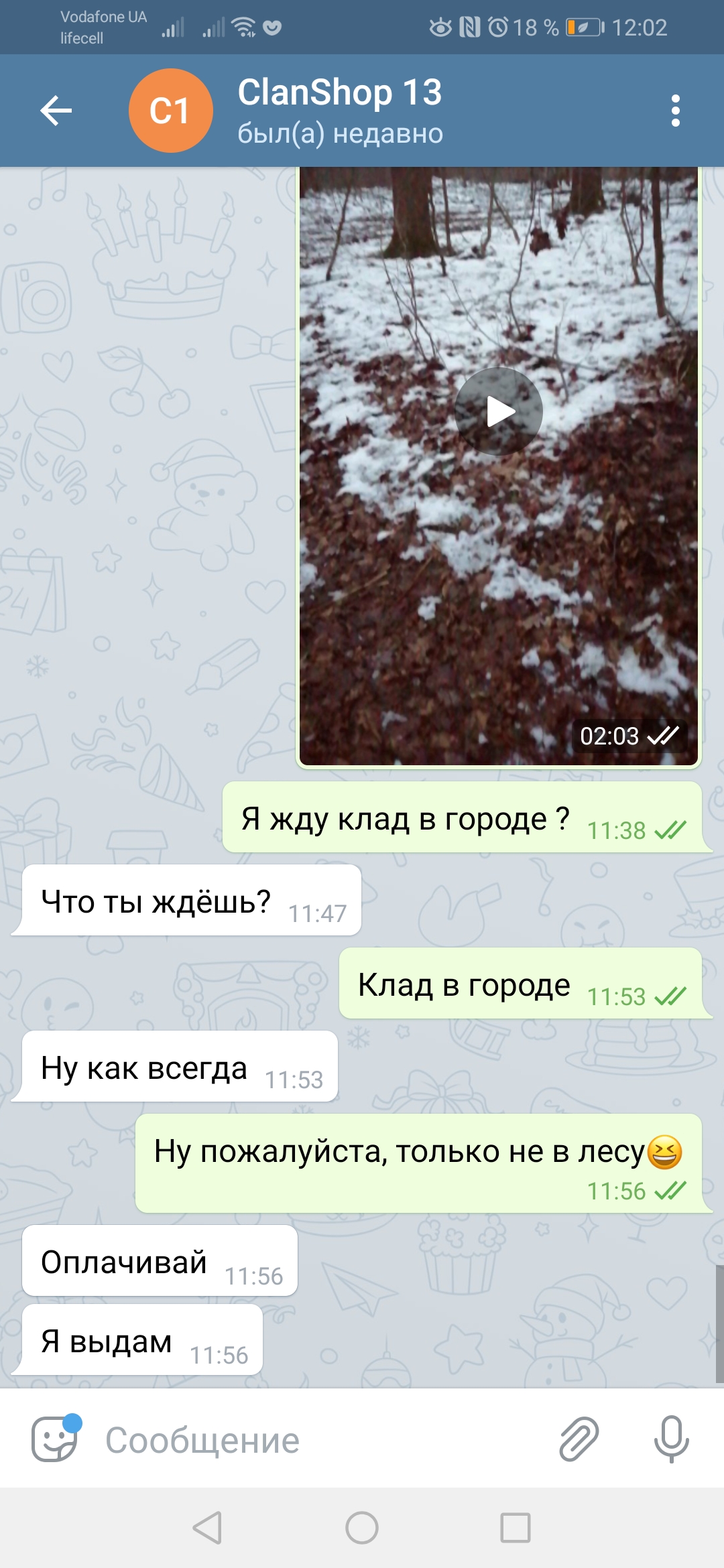Attach a file with the paperclip
Screen dimensions: 724x1568
click(x=579, y=1439)
